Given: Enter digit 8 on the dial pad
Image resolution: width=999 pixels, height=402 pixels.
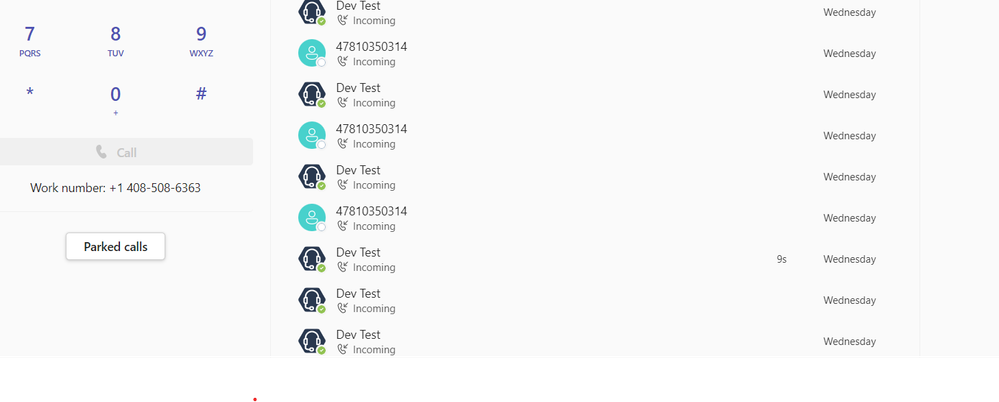Looking at the screenshot, I should [116, 40].
